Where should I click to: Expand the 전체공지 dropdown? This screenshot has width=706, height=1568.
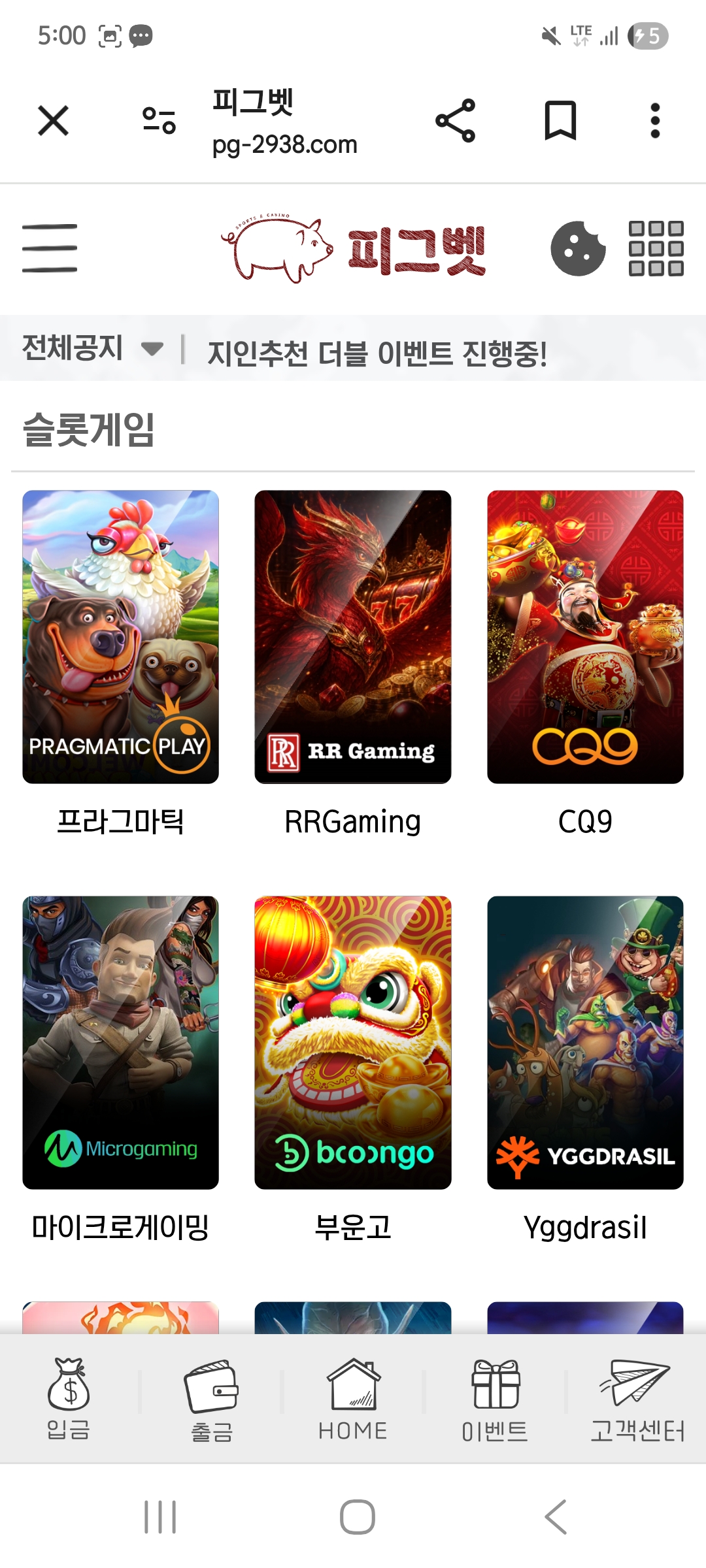[93, 348]
